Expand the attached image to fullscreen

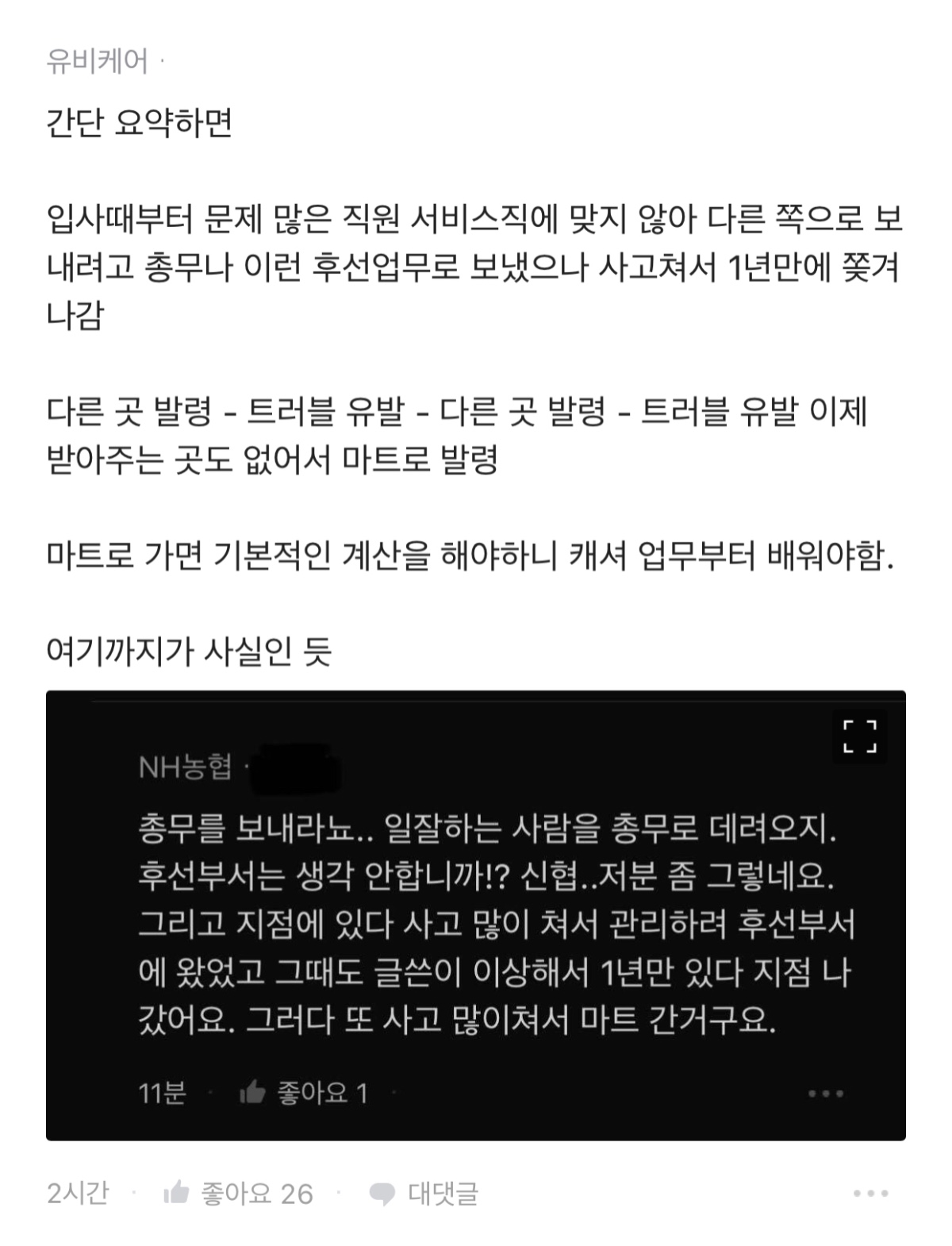point(859,736)
